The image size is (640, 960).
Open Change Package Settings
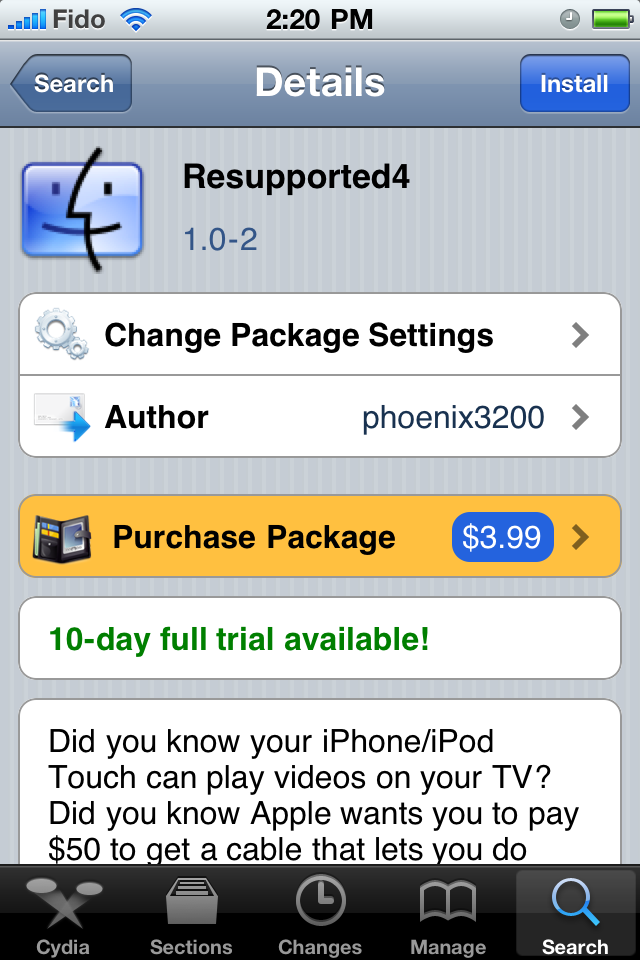coord(320,335)
